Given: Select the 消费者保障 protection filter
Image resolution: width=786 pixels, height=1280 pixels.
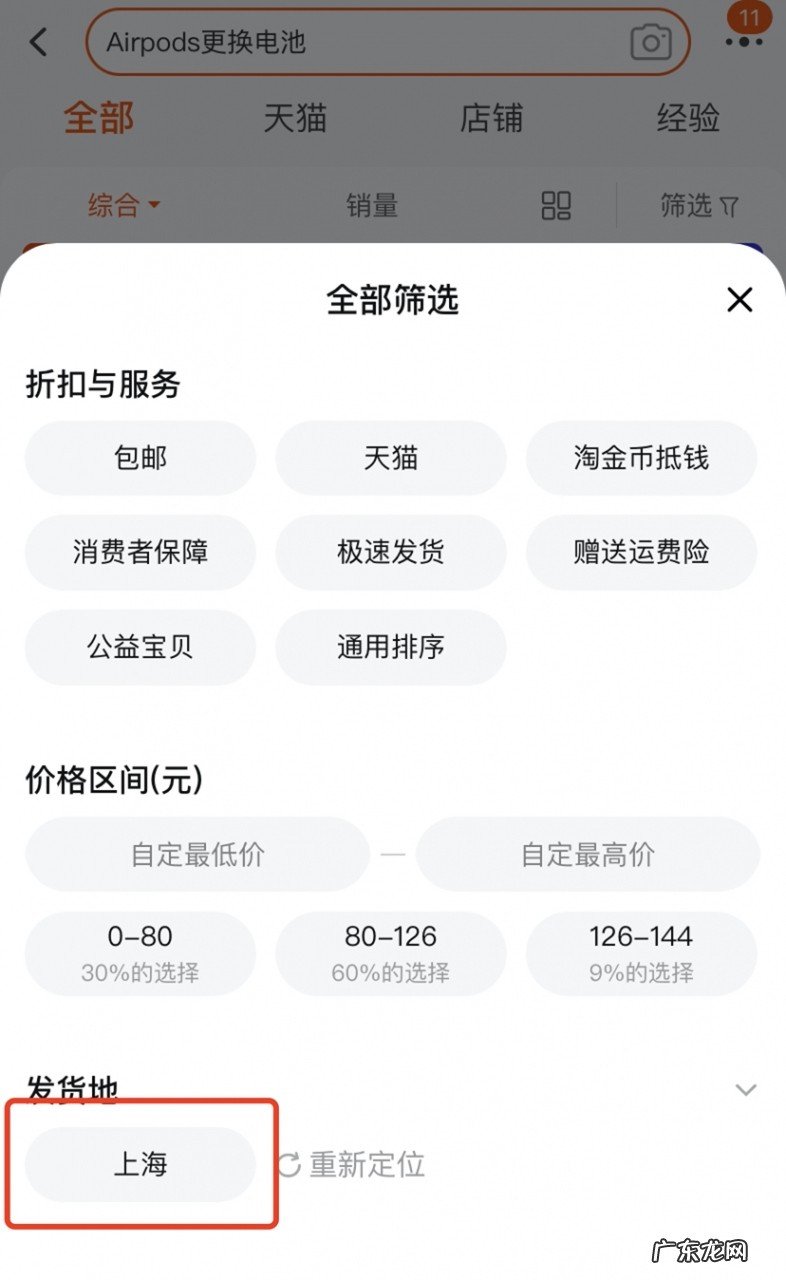Looking at the screenshot, I should click(140, 552).
